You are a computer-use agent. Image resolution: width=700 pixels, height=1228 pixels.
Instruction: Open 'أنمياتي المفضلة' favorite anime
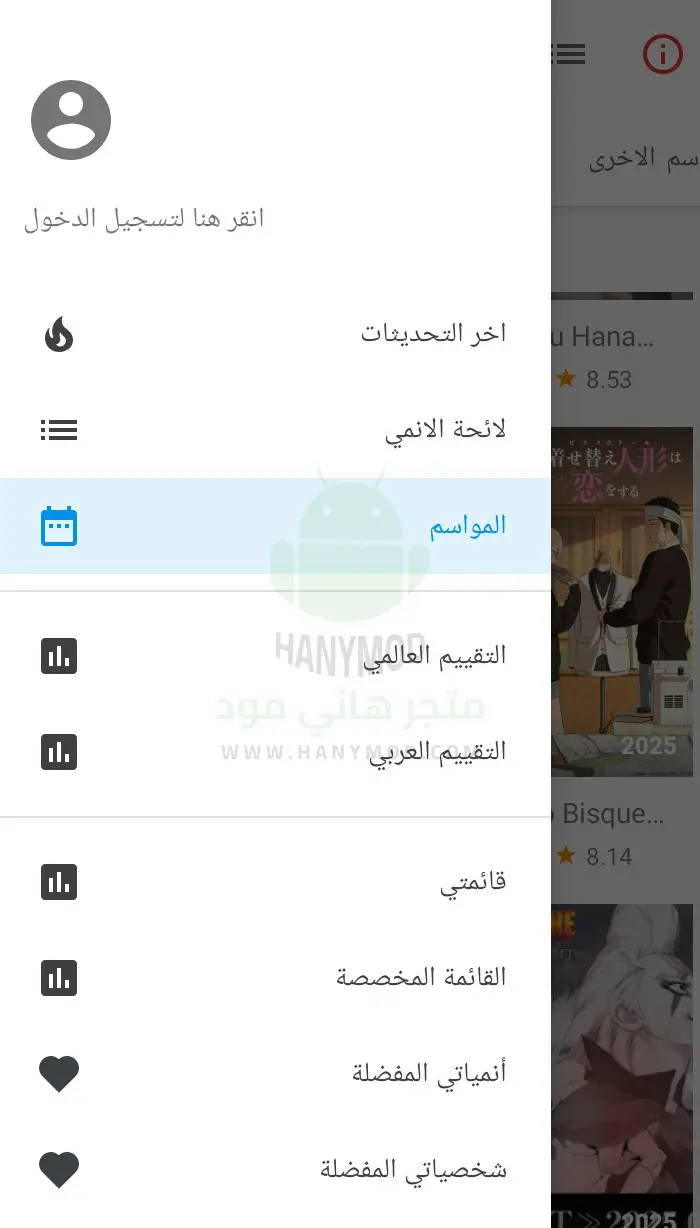pos(275,1074)
